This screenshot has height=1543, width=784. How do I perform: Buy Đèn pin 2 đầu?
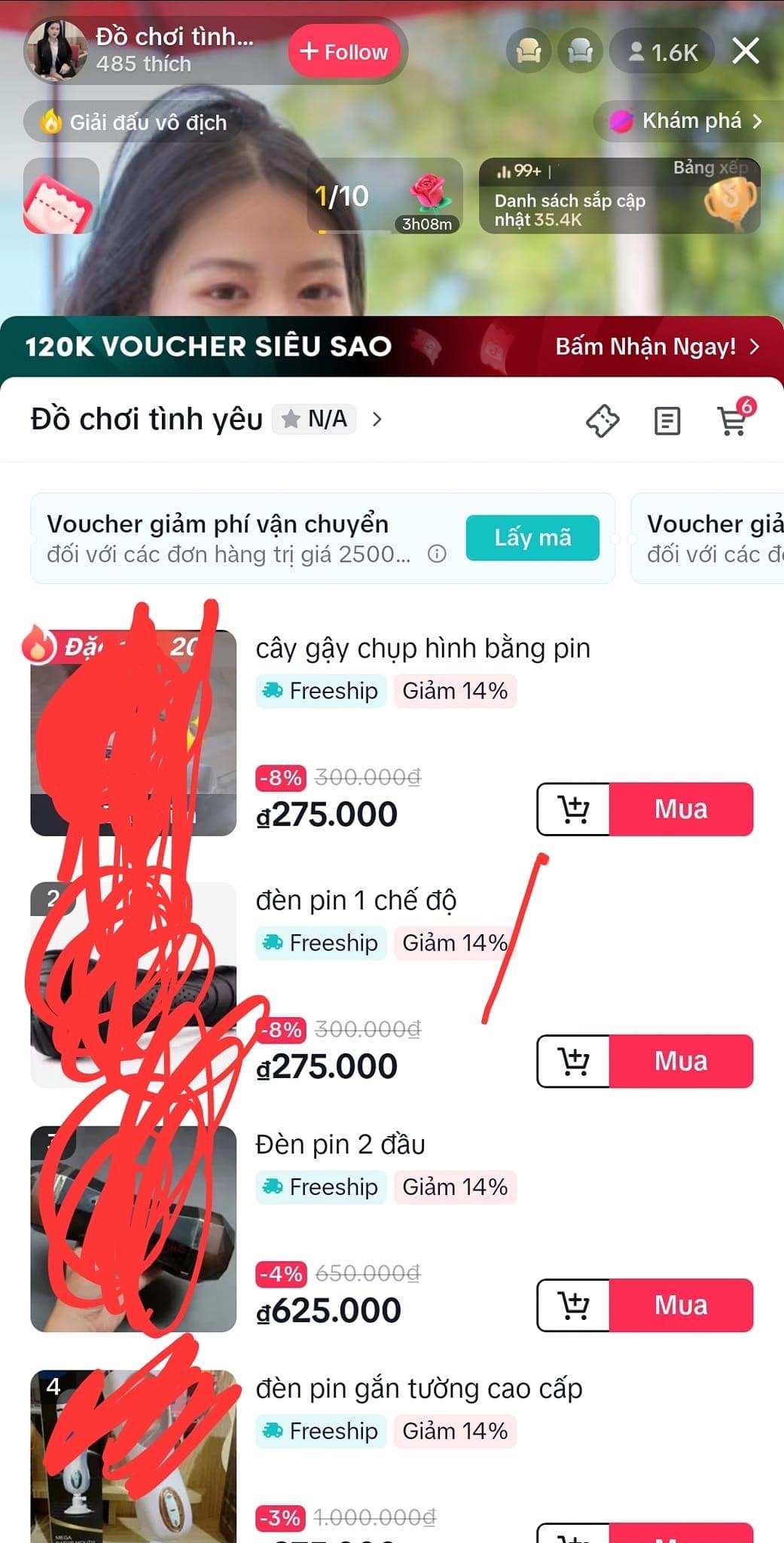coord(680,1305)
